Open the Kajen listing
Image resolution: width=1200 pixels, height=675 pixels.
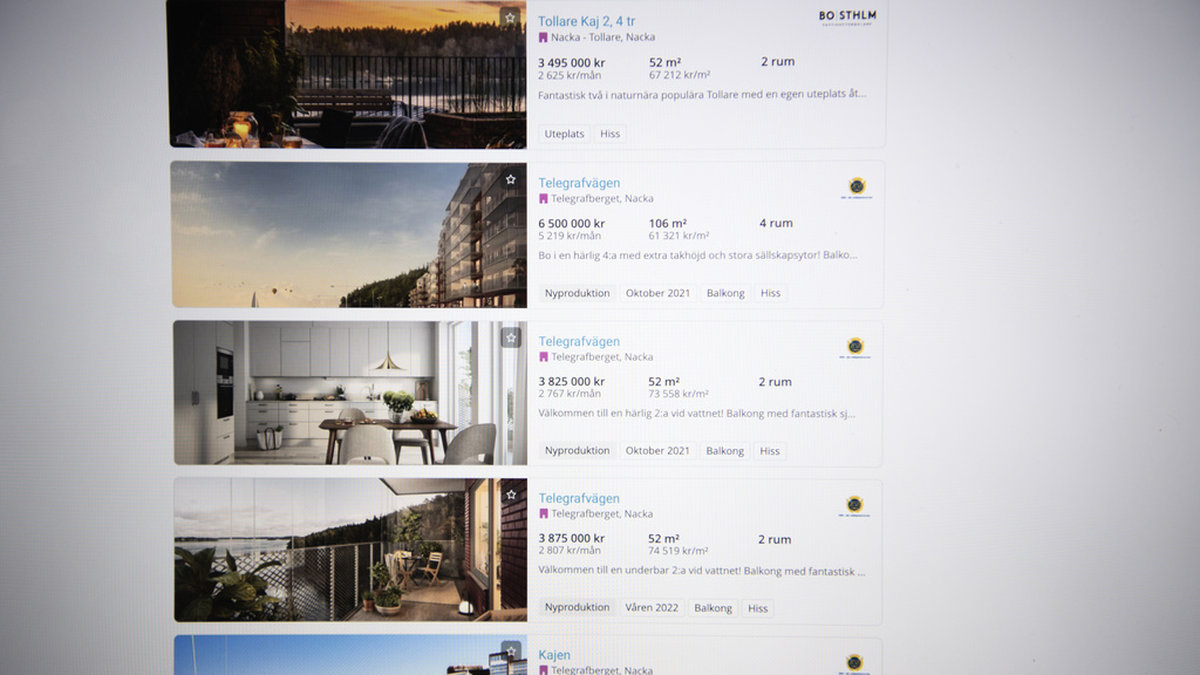554,655
